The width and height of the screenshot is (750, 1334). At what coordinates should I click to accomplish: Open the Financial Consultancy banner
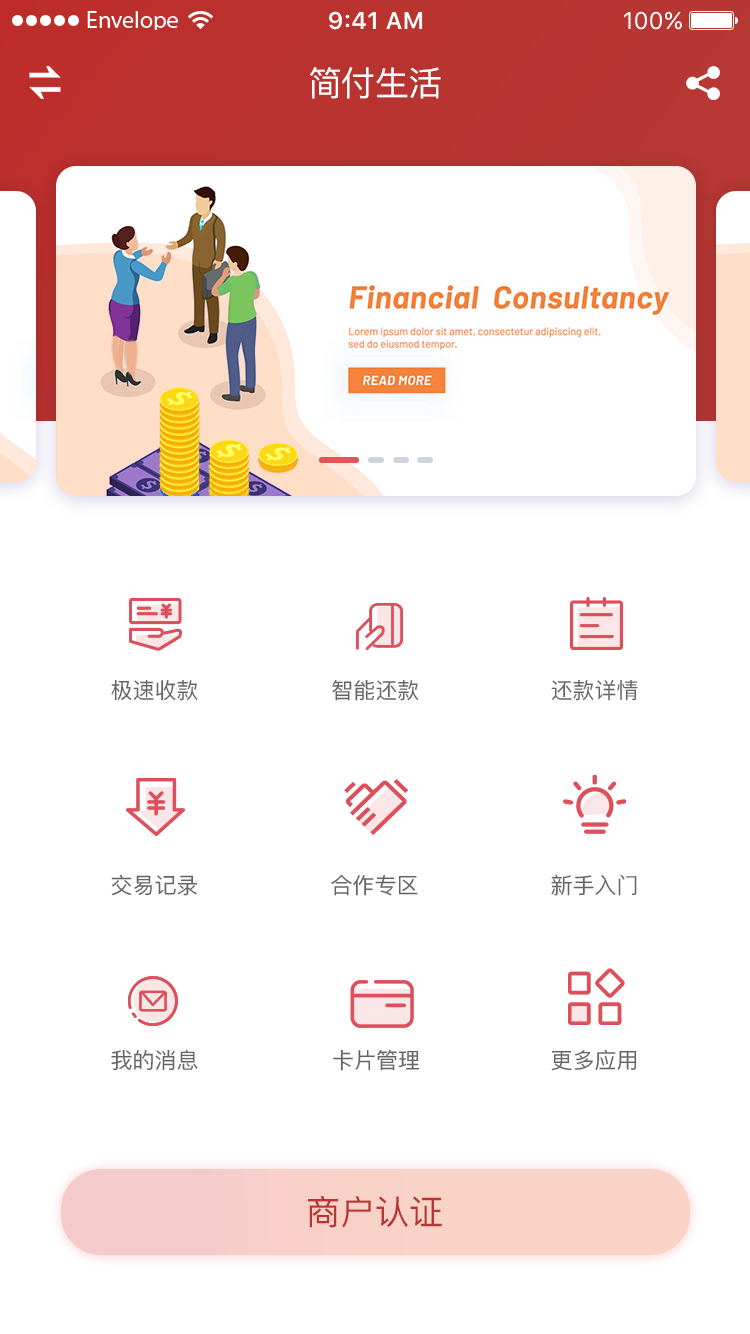pos(376,330)
